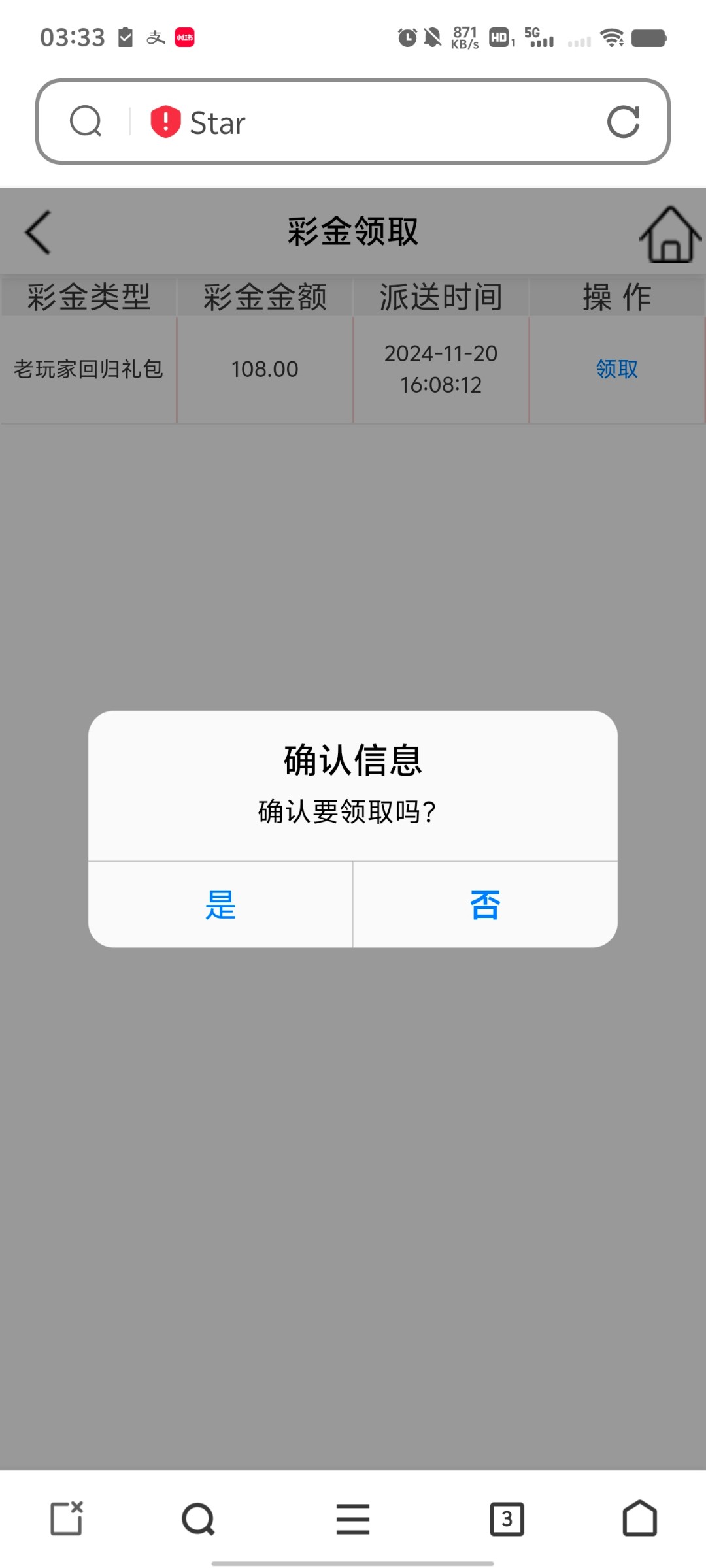
Task: Open the red security shield warning
Action: (165, 122)
